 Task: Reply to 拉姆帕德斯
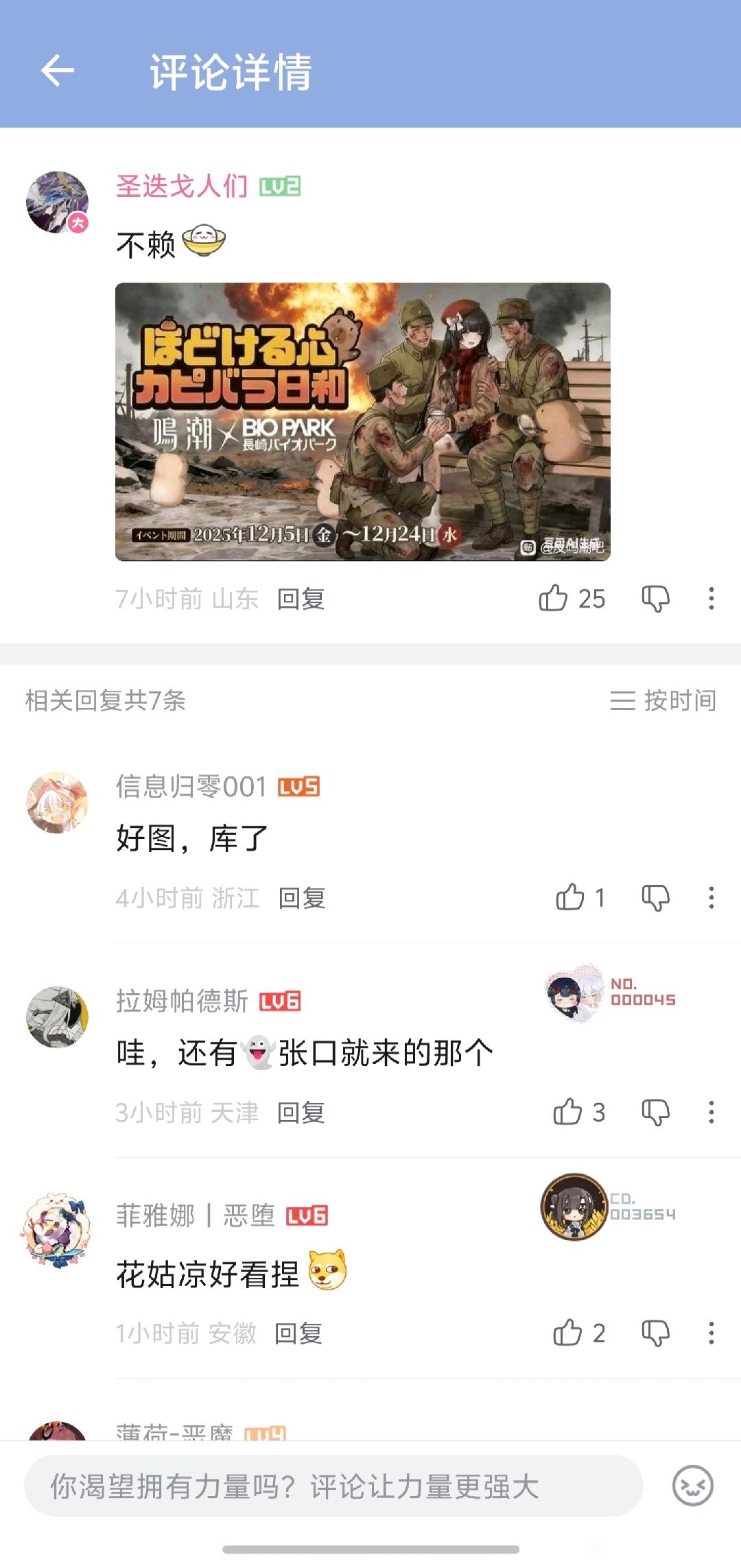tap(301, 1113)
